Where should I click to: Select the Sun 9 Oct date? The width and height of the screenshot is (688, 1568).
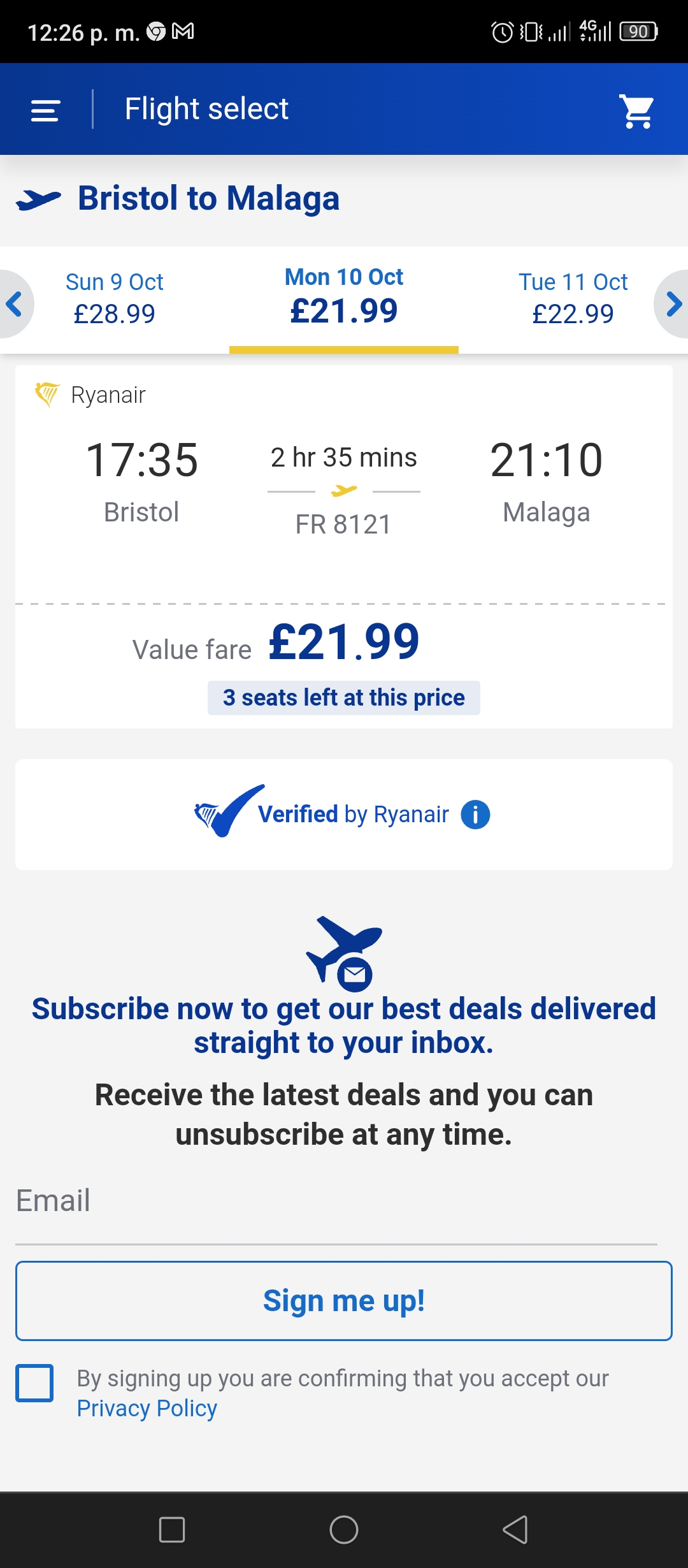coord(115,298)
